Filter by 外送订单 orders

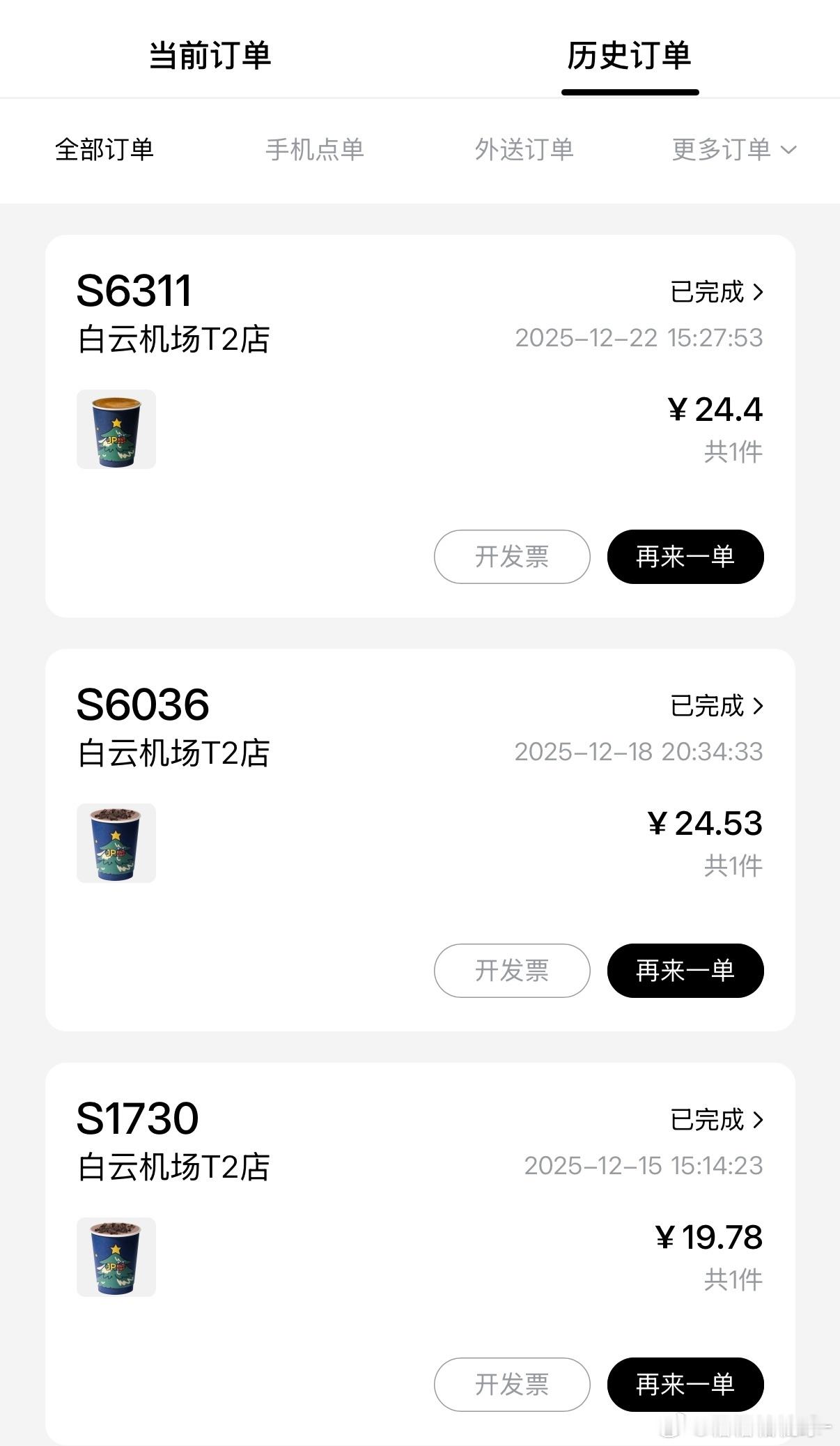[524, 149]
